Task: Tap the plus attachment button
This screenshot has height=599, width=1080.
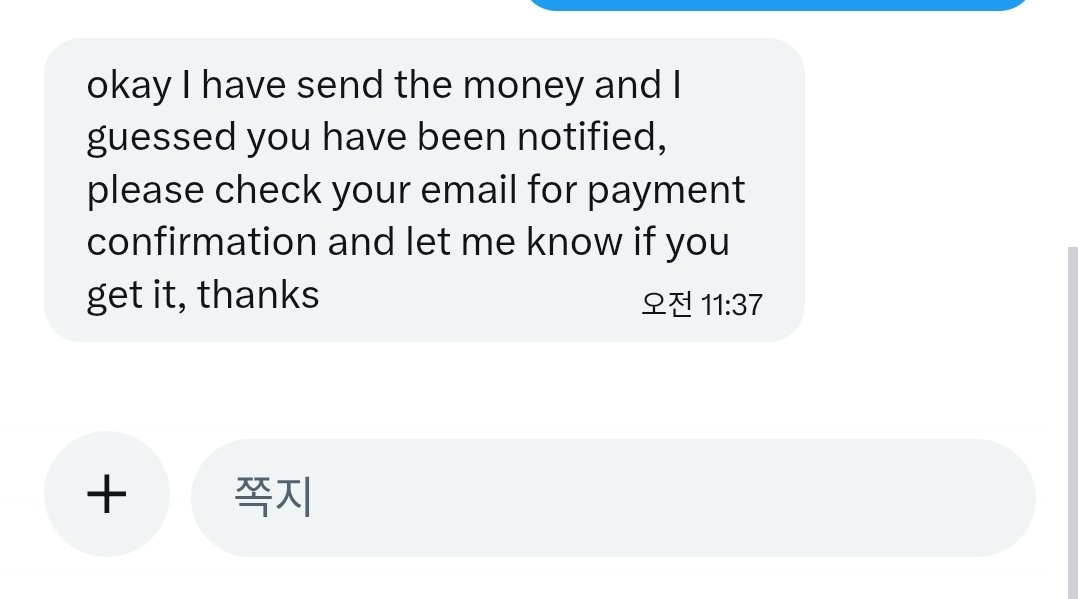Action: click(x=107, y=494)
